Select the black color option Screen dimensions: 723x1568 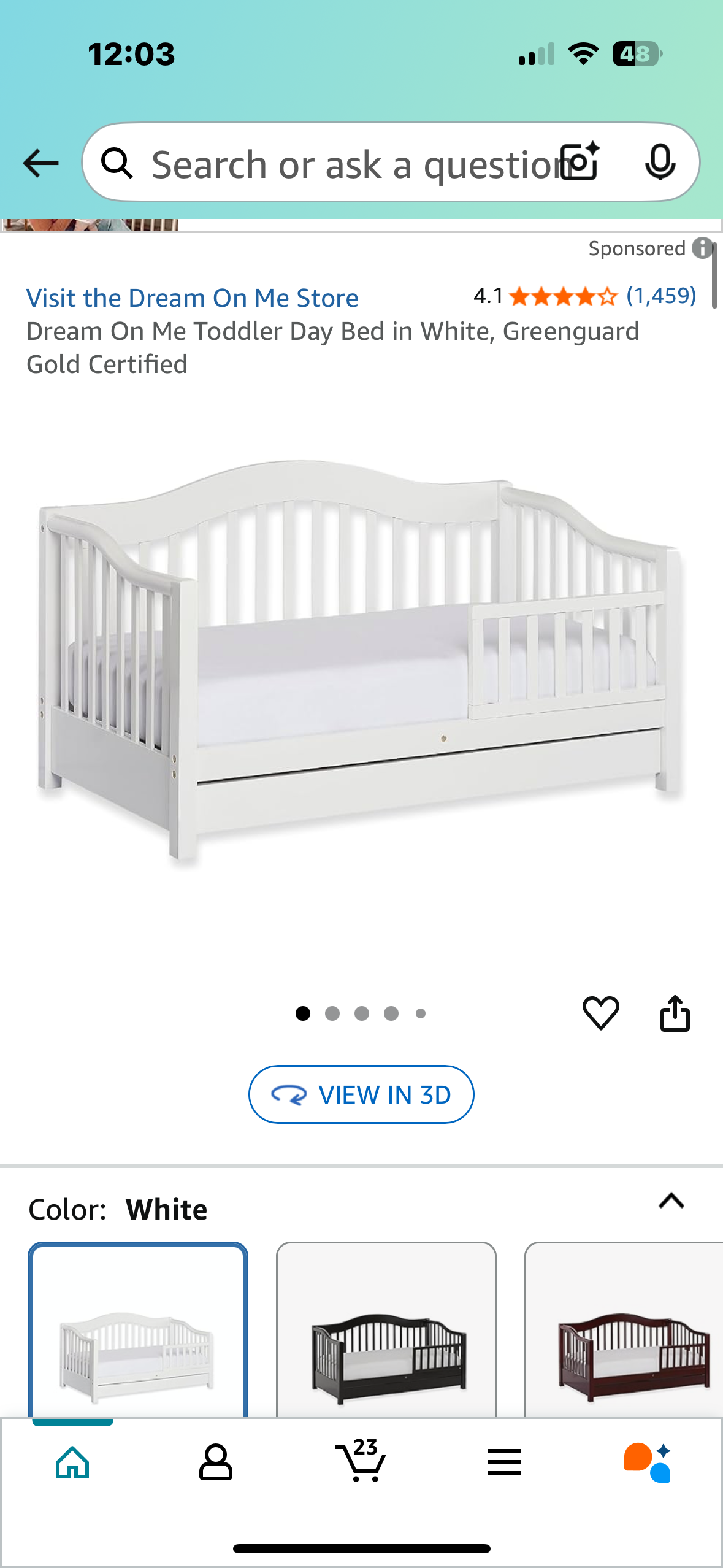(386, 1331)
